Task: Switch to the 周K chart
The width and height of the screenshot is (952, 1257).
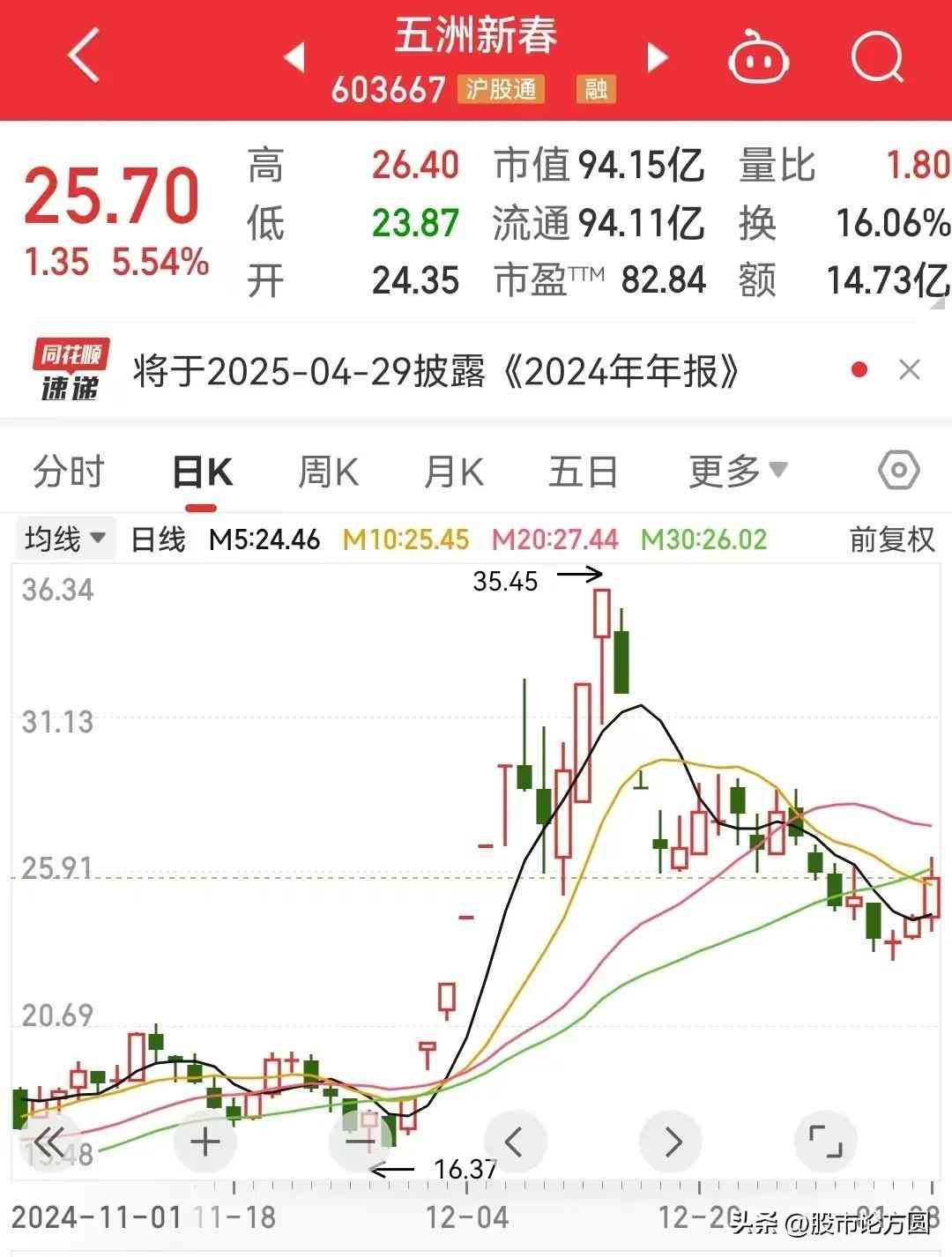Action: (x=328, y=472)
